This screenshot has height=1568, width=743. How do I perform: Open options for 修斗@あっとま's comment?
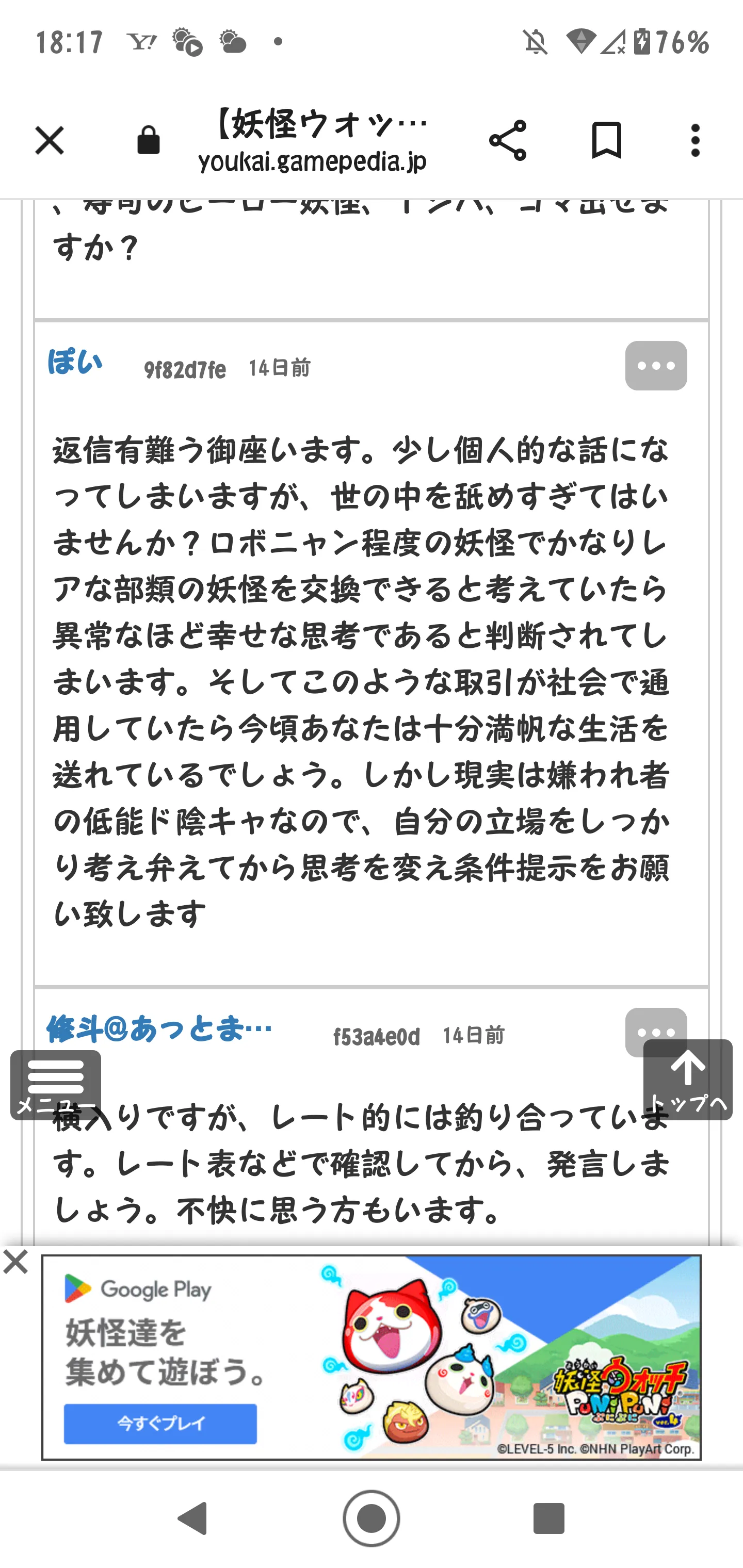pyautogui.click(x=656, y=1024)
